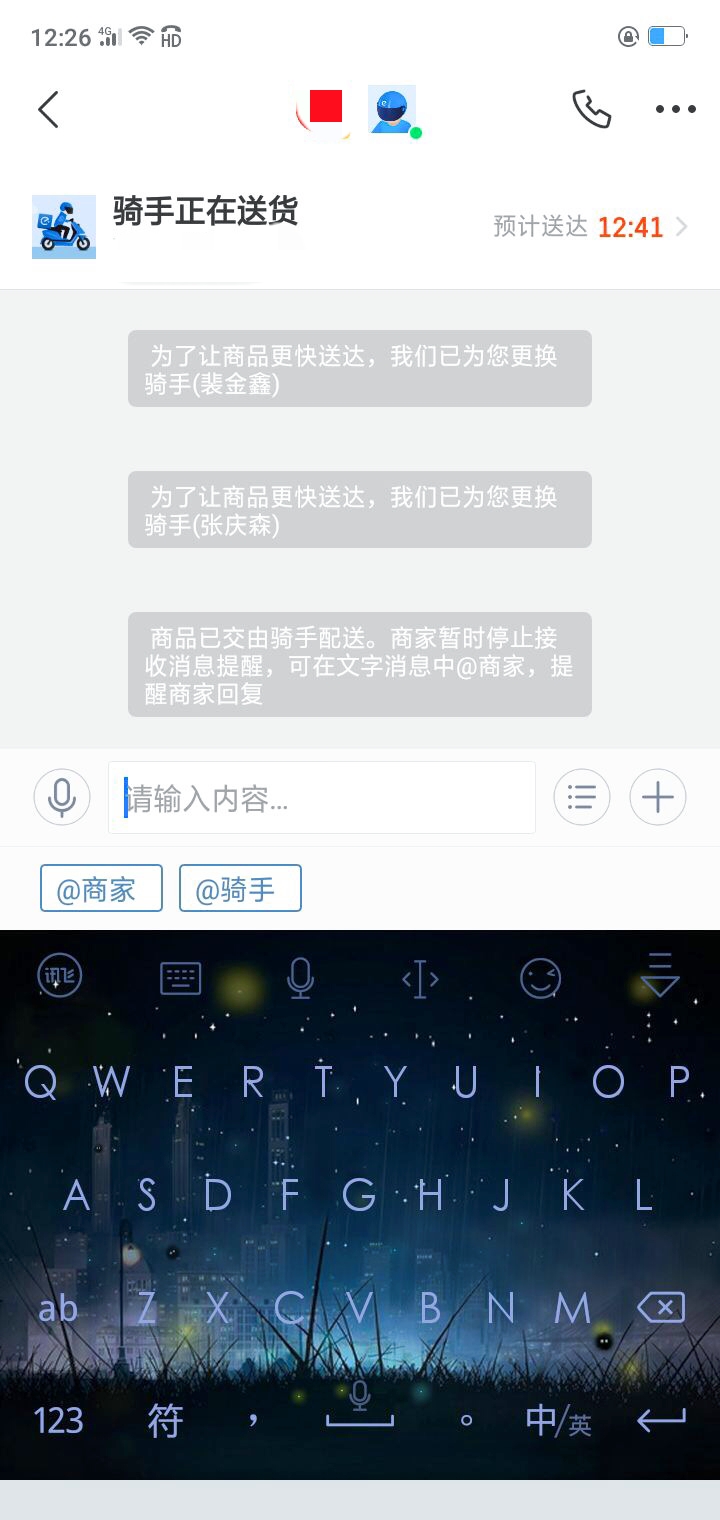The image size is (720, 1520).
Task: Tap the keyboard's voice dictation mic icon
Action: pyautogui.click(x=300, y=978)
